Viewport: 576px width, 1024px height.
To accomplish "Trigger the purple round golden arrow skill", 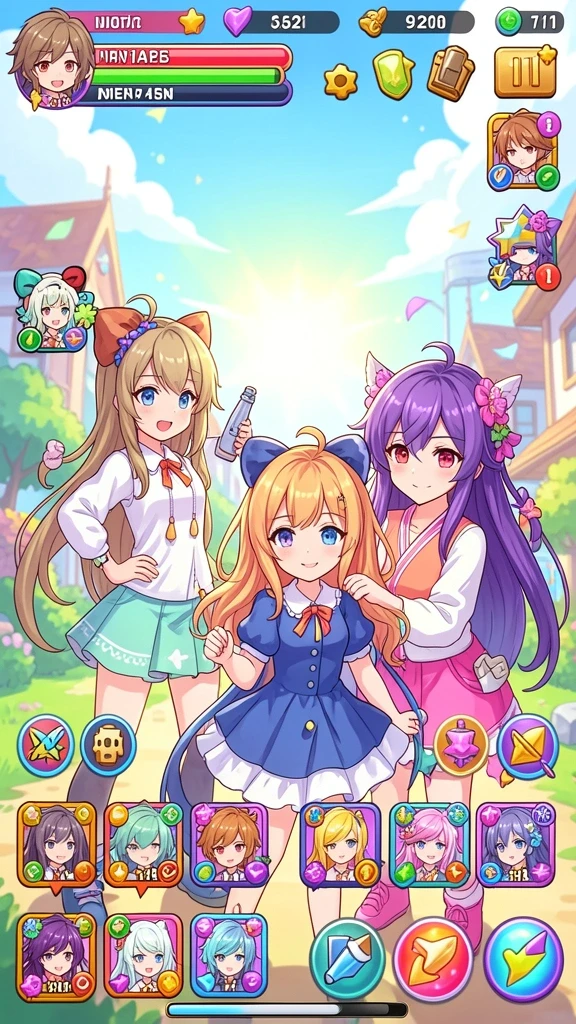I will (528, 745).
